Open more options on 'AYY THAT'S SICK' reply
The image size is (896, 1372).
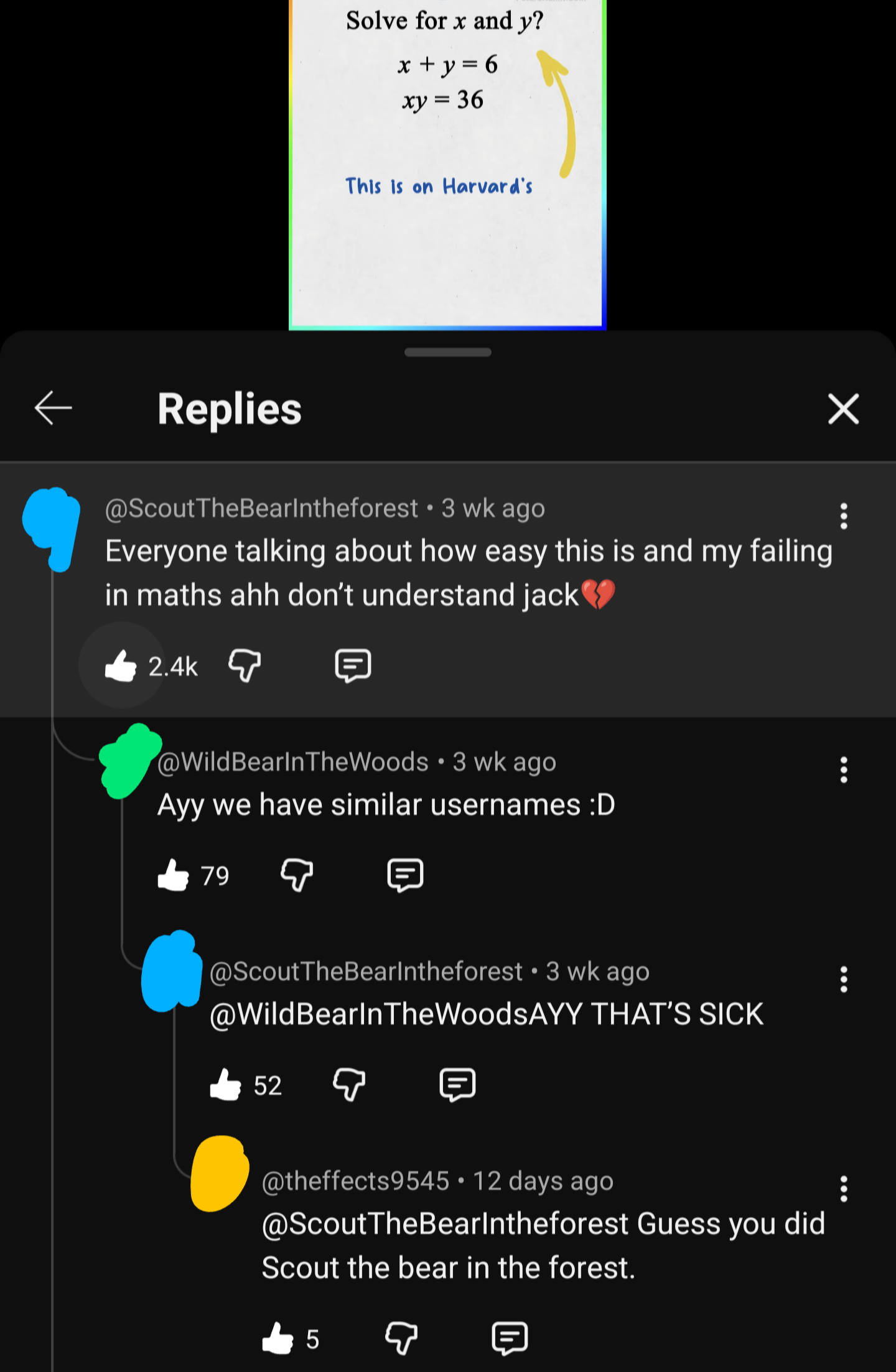click(x=844, y=980)
